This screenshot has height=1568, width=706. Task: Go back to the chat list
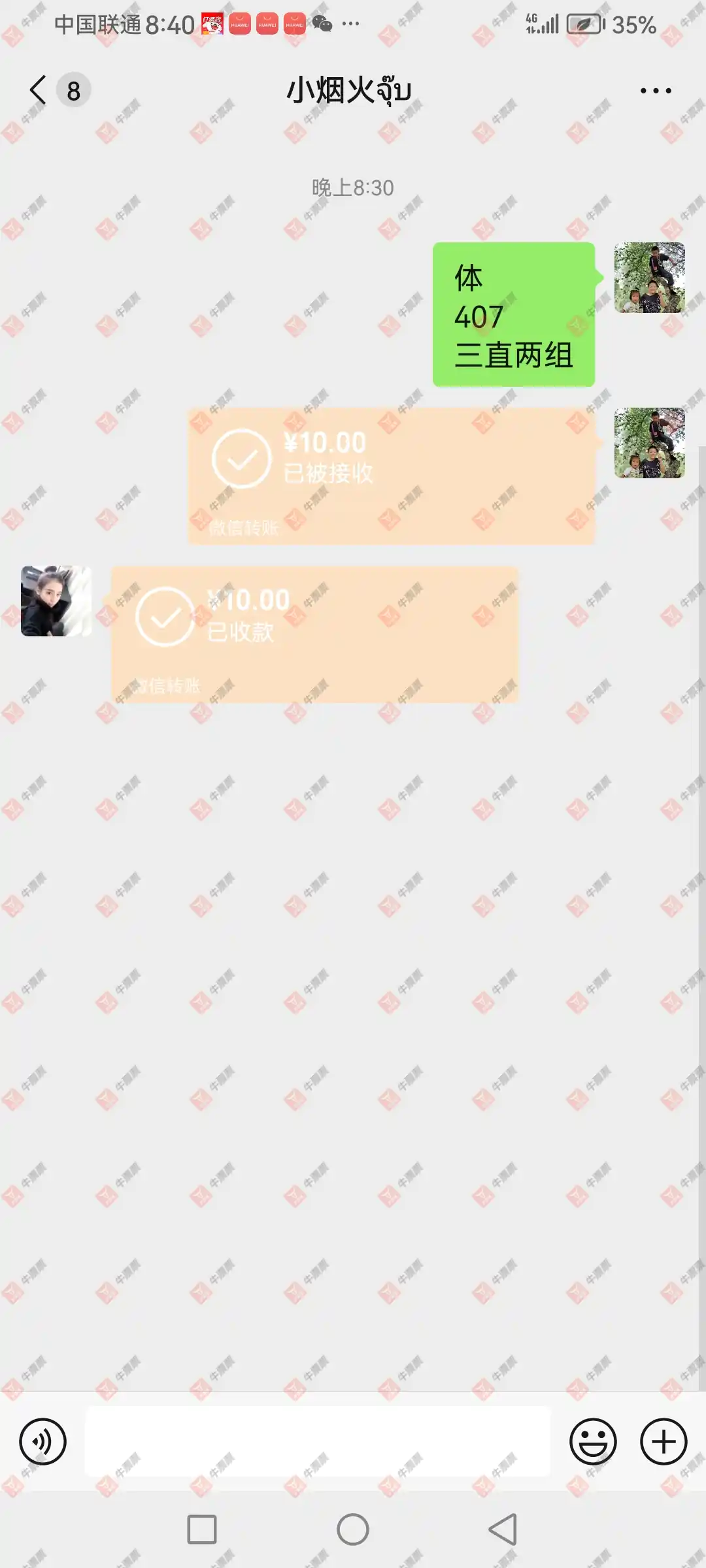point(39,90)
